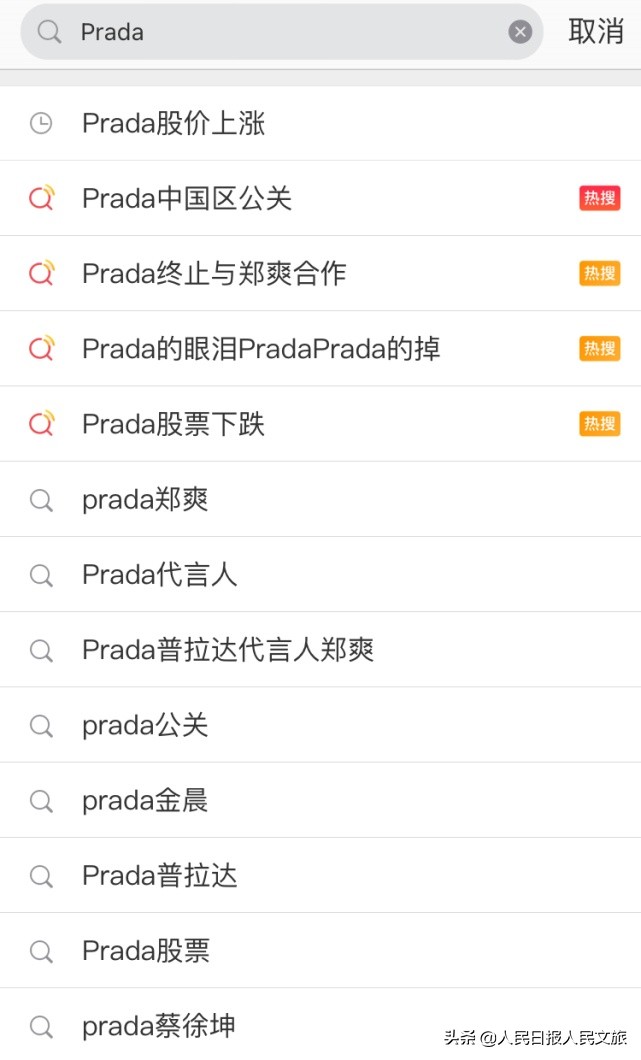Viewport: 641px width, 1060px height.
Task: Search for prada公关
Action: [x=320, y=725]
